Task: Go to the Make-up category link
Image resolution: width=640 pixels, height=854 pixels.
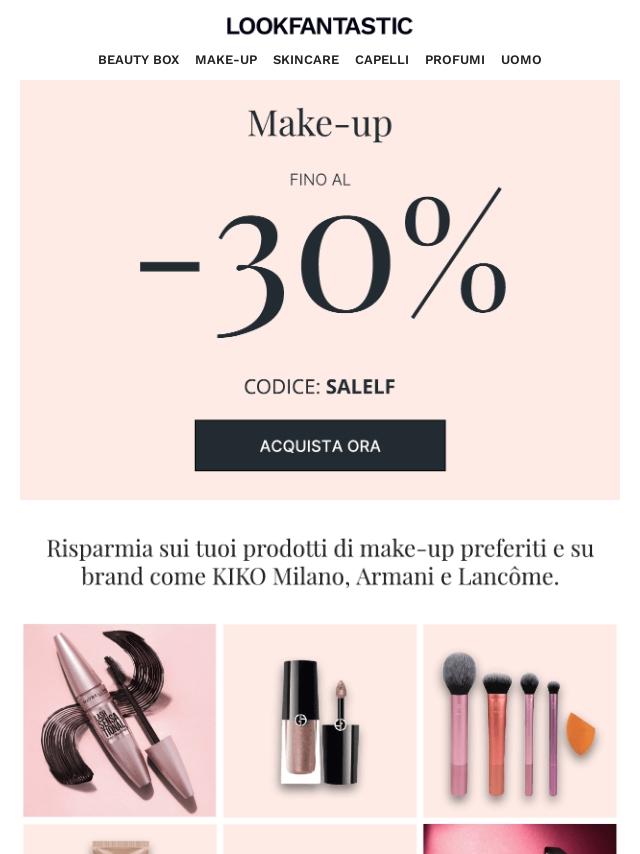Action: pos(226,60)
